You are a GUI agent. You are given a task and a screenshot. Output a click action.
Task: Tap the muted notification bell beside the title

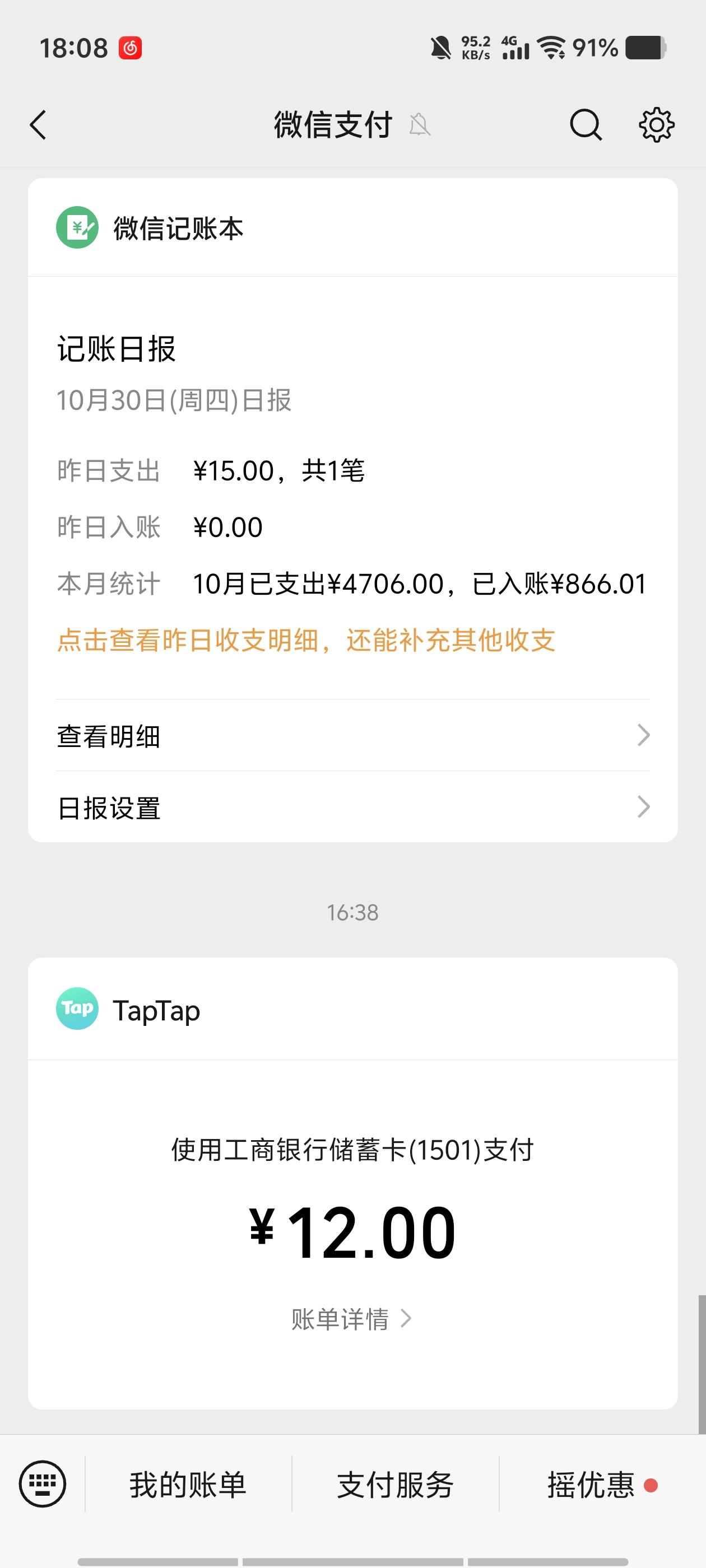coord(420,124)
